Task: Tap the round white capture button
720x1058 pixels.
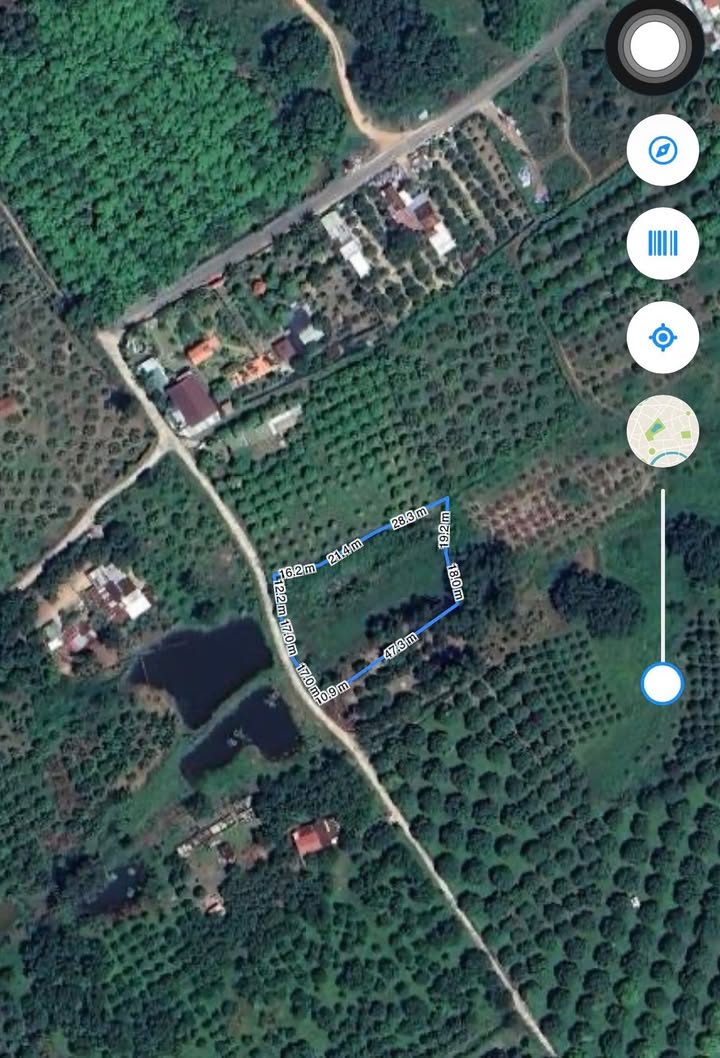Action: pyautogui.click(x=655, y=45)
